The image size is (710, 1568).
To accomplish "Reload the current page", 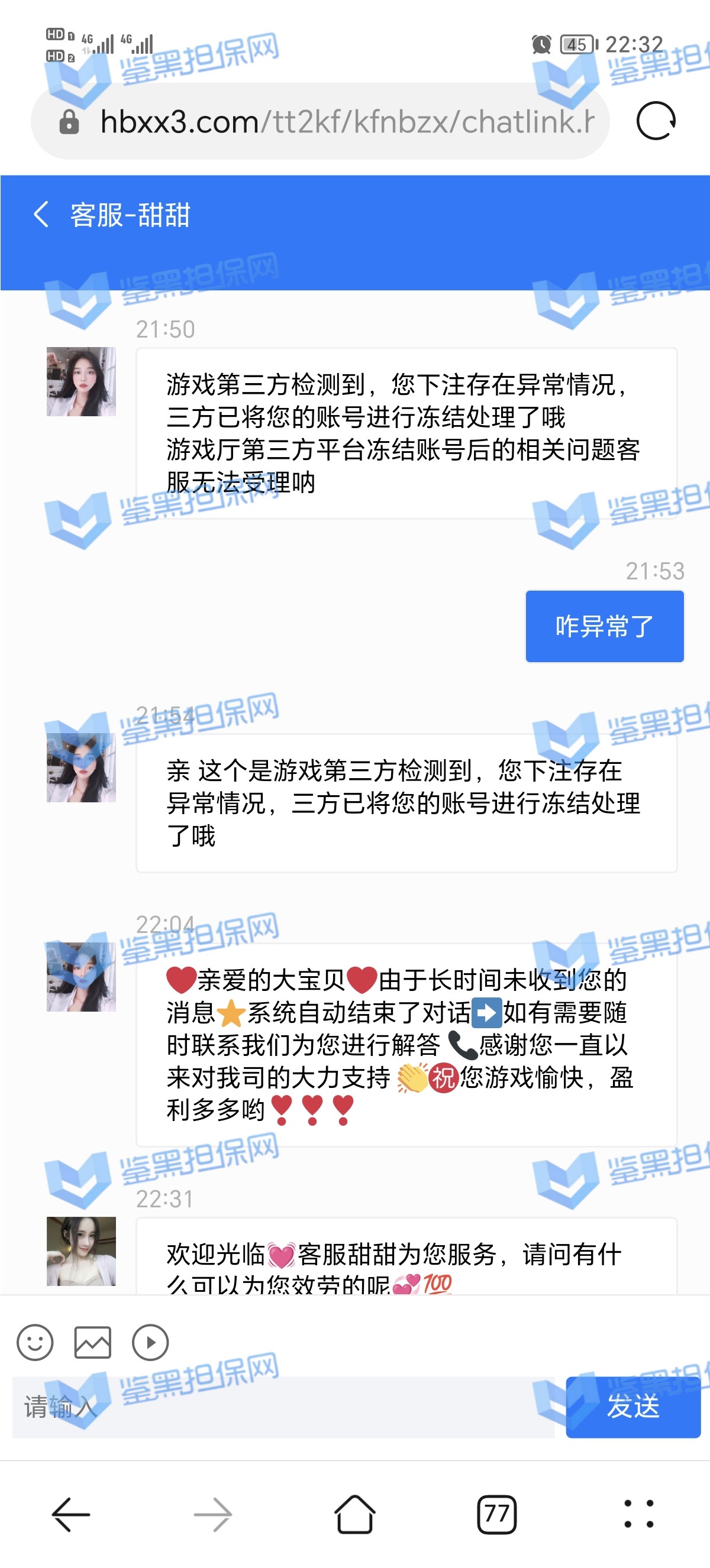I will coord(655,121).
